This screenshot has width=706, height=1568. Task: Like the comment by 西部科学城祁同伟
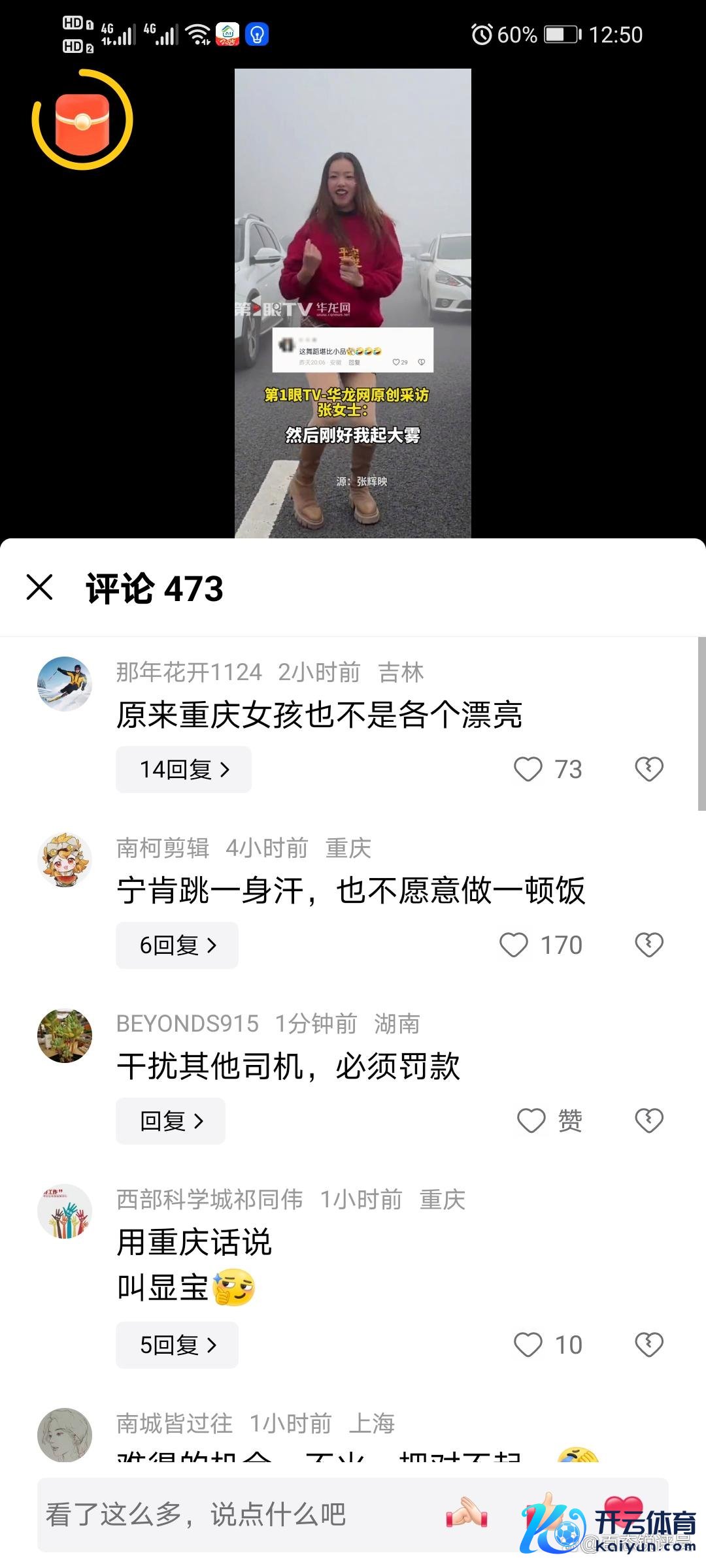tap(528, 1345)
